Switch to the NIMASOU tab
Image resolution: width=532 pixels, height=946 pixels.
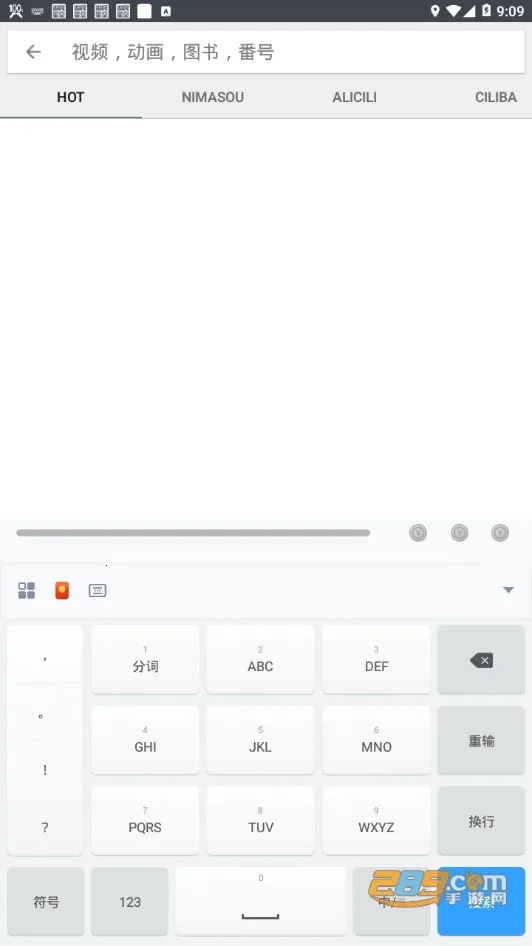(x=213, y=97)
